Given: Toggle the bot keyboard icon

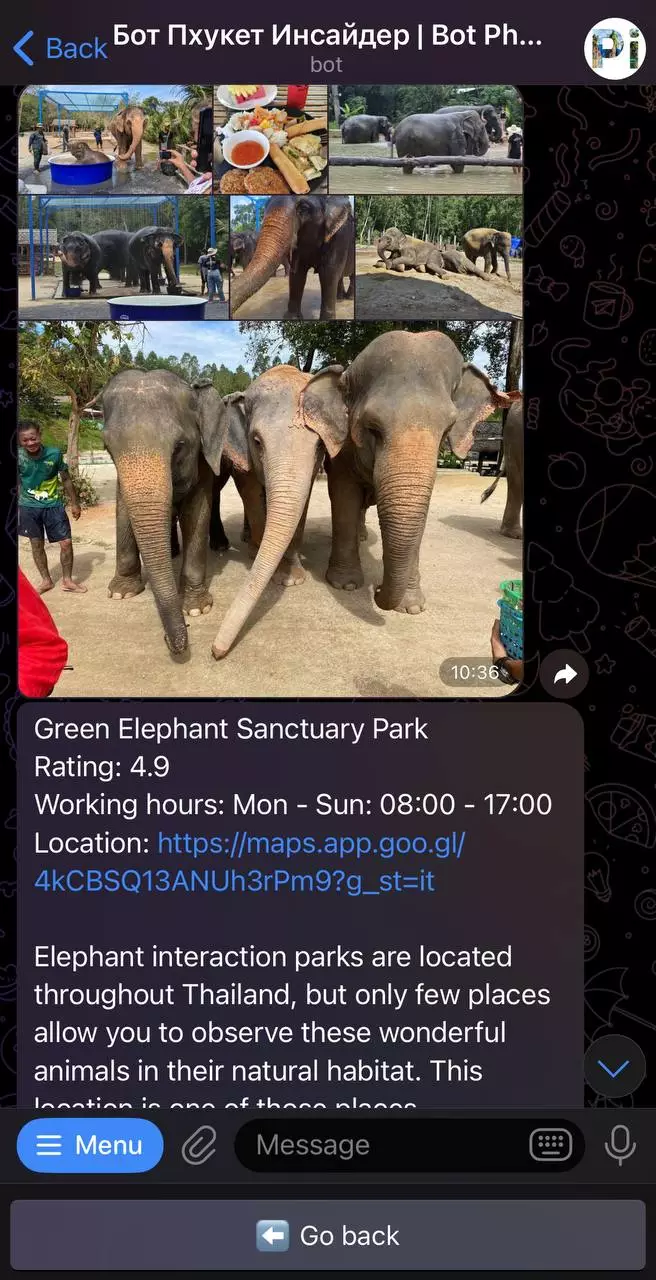Looking at the screenshot, I should 550,1145.
